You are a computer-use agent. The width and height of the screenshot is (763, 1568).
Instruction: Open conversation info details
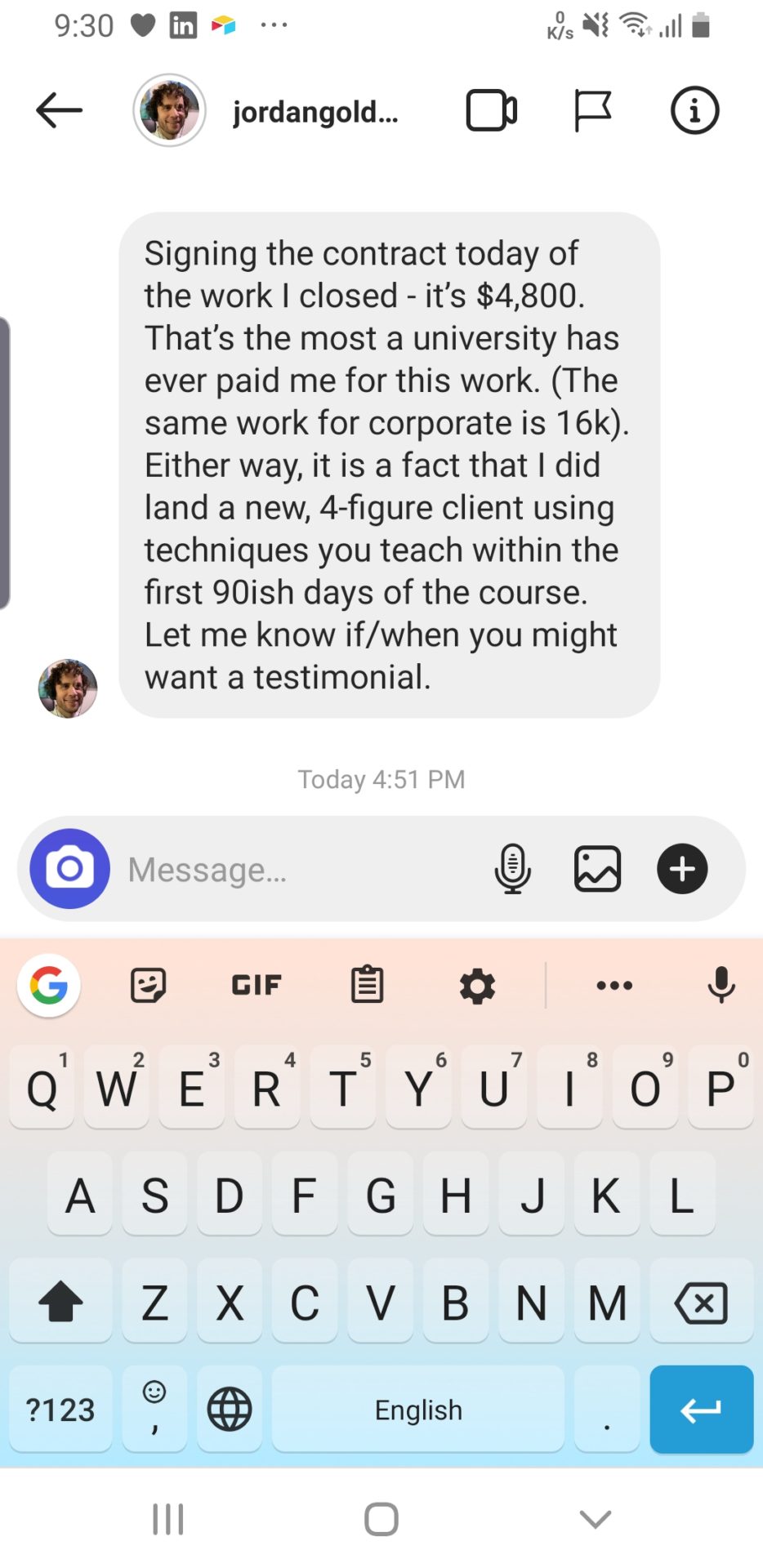coord(694,110)
